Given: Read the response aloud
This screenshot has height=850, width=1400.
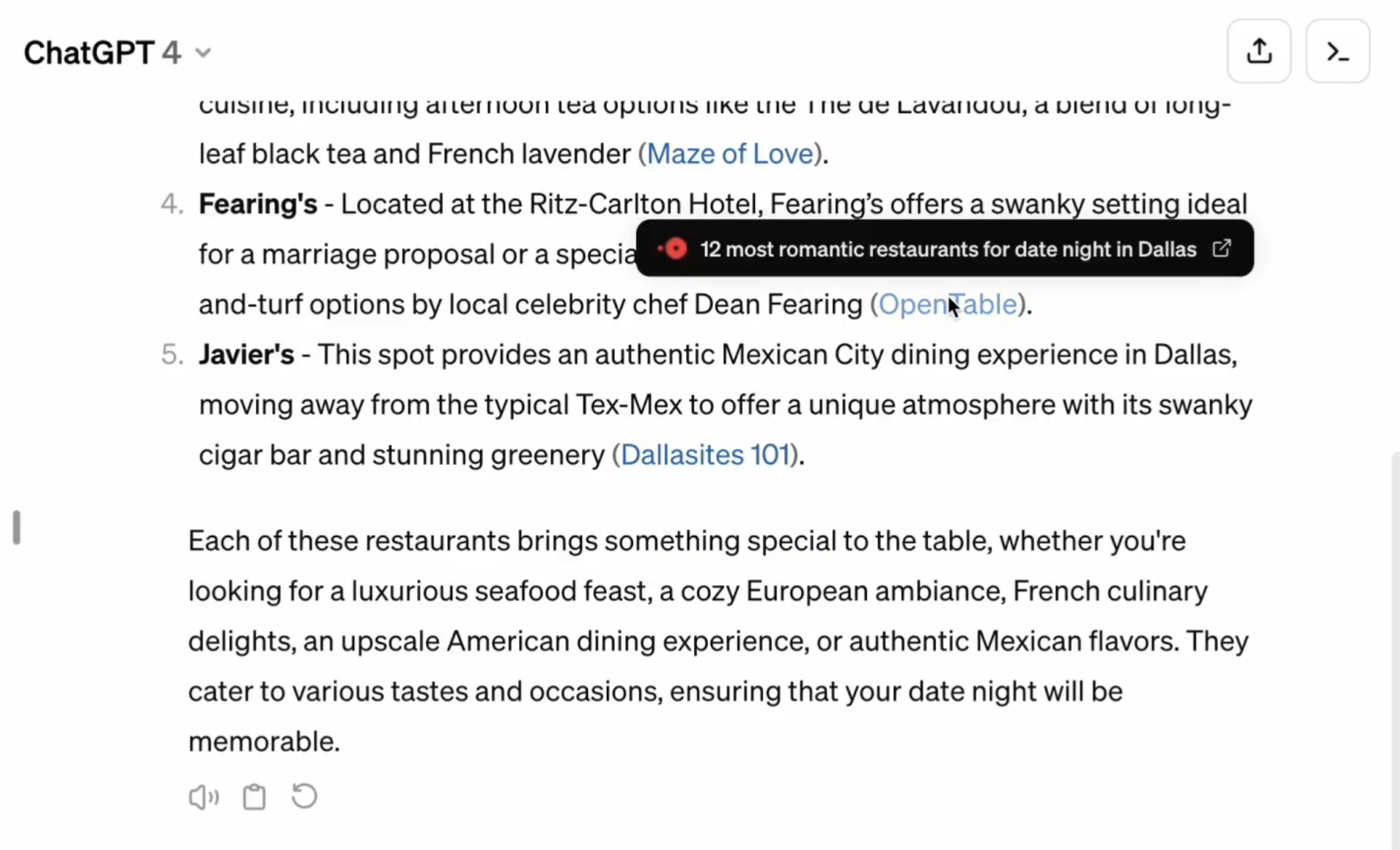Looking at the screenshot, I should point(203,797).
